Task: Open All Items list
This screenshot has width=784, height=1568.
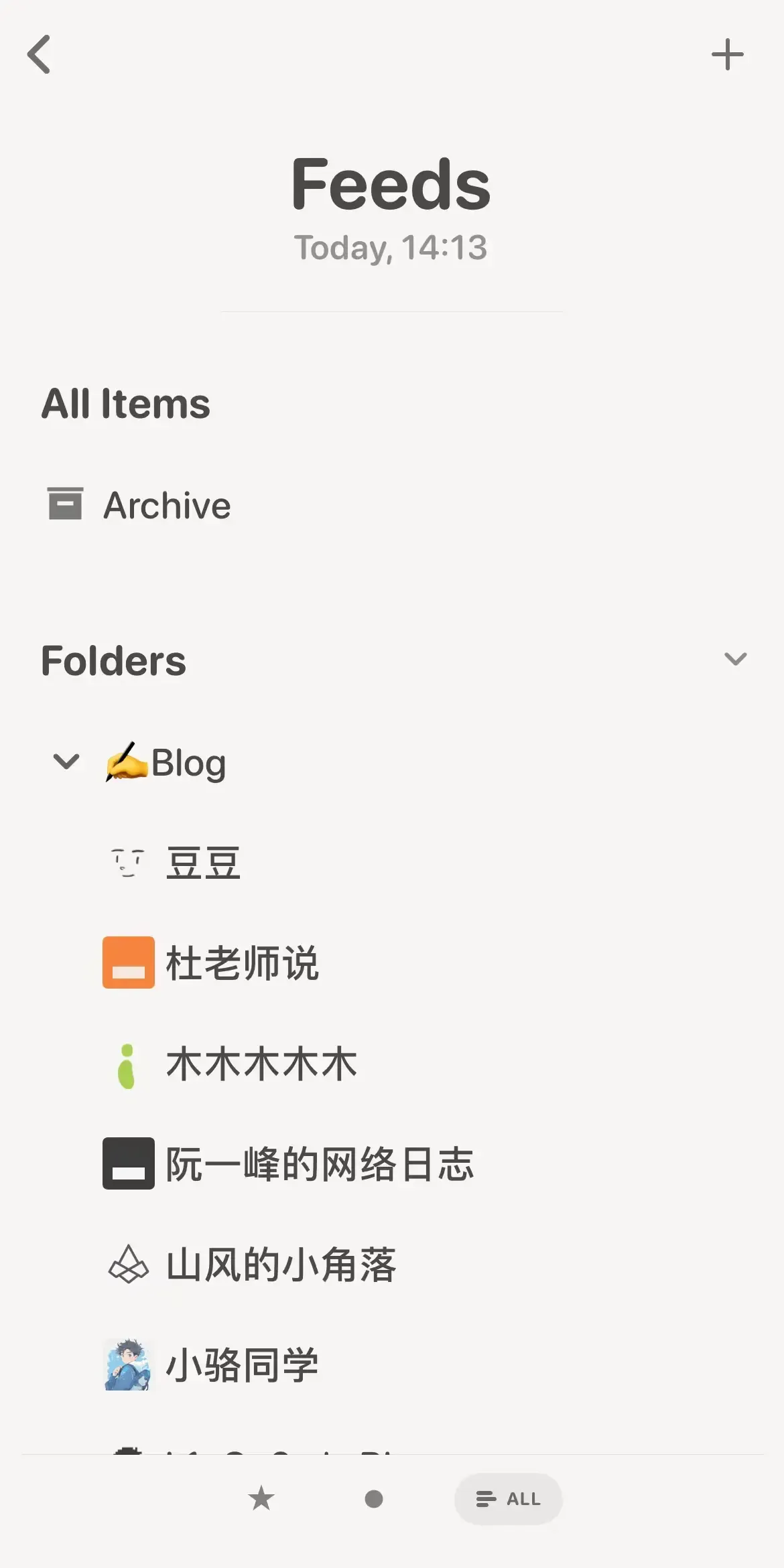Action: [x=126, y=404]
